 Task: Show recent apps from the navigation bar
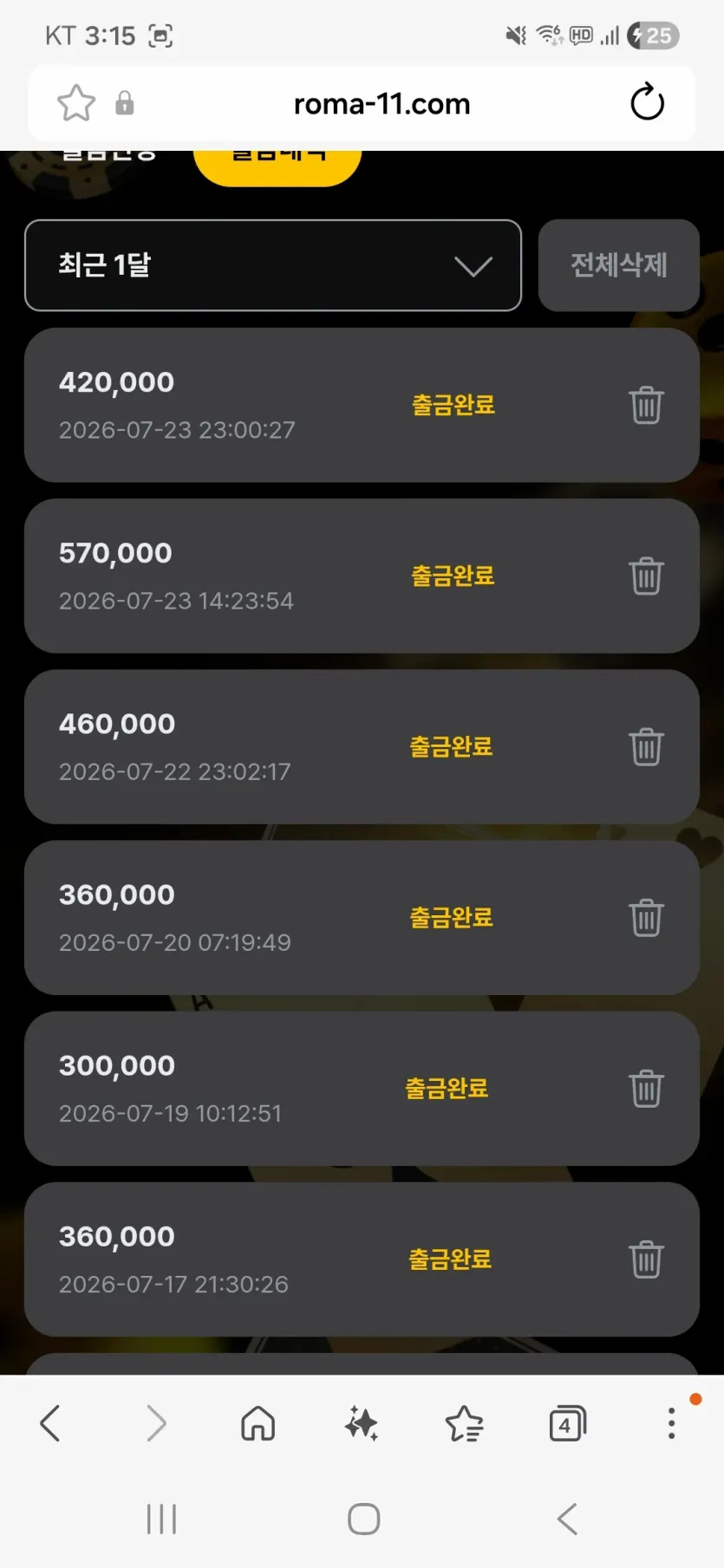161,1519
